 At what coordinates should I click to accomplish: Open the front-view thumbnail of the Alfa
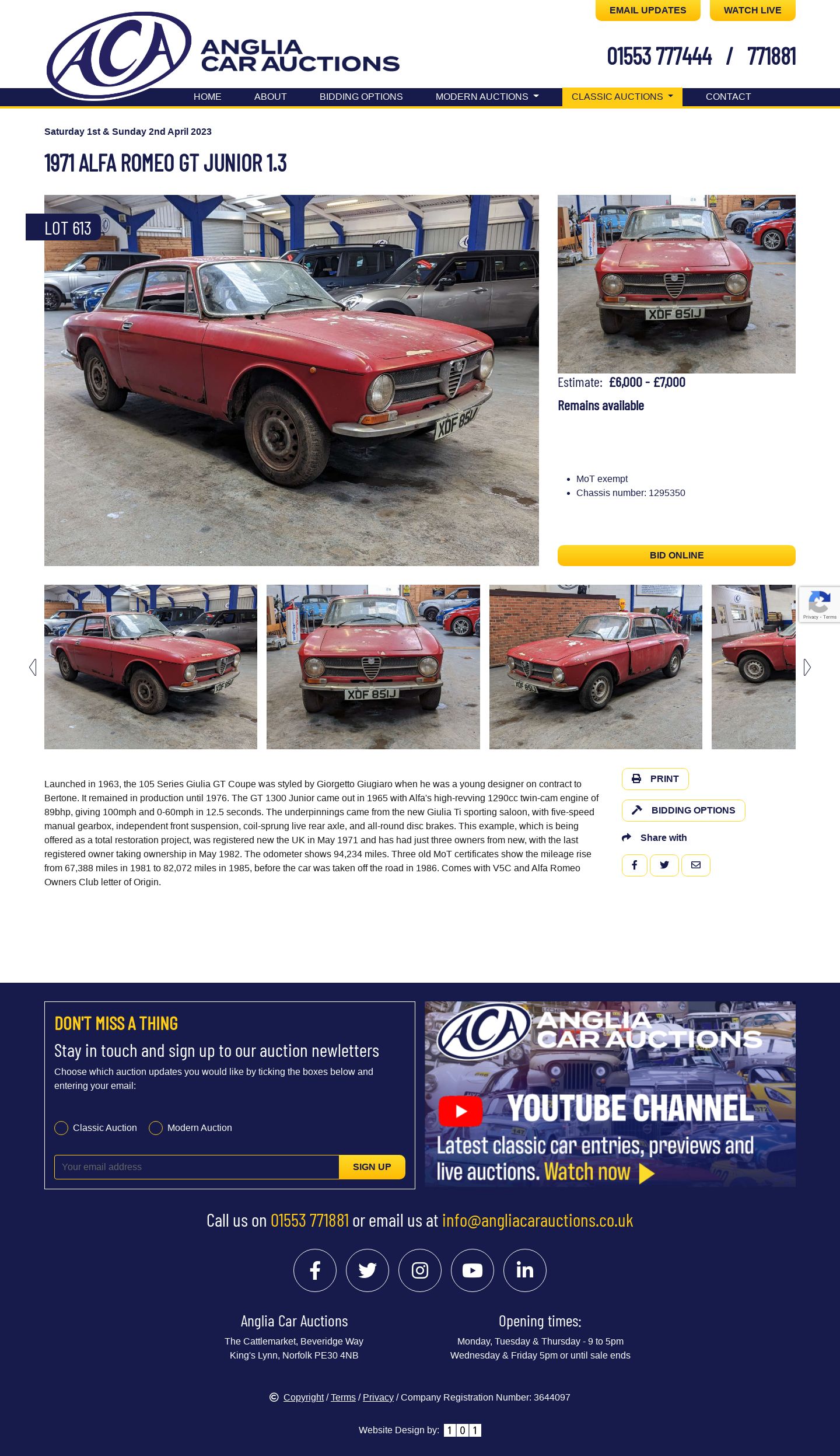click(x=373, y=667)
